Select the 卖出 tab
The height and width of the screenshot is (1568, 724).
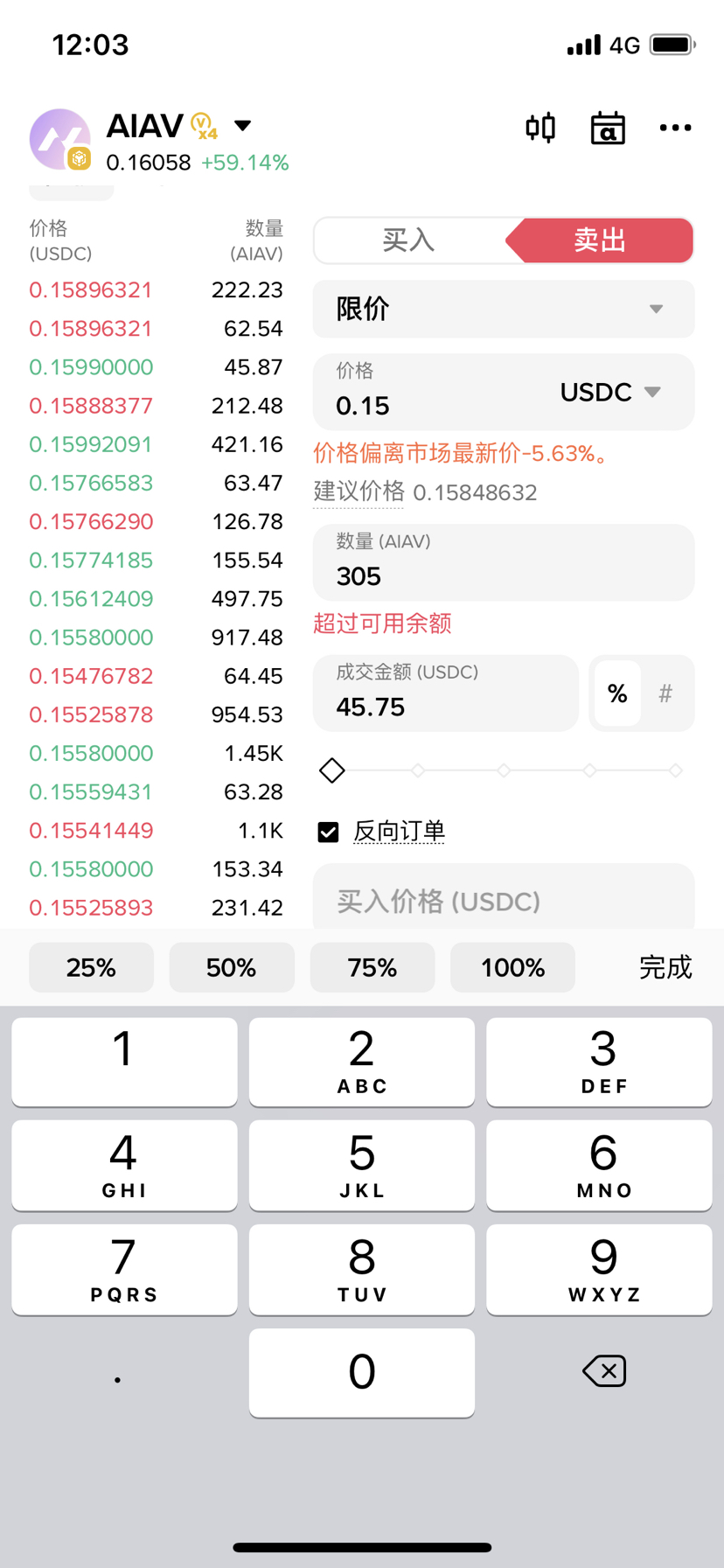click(600, 240)
